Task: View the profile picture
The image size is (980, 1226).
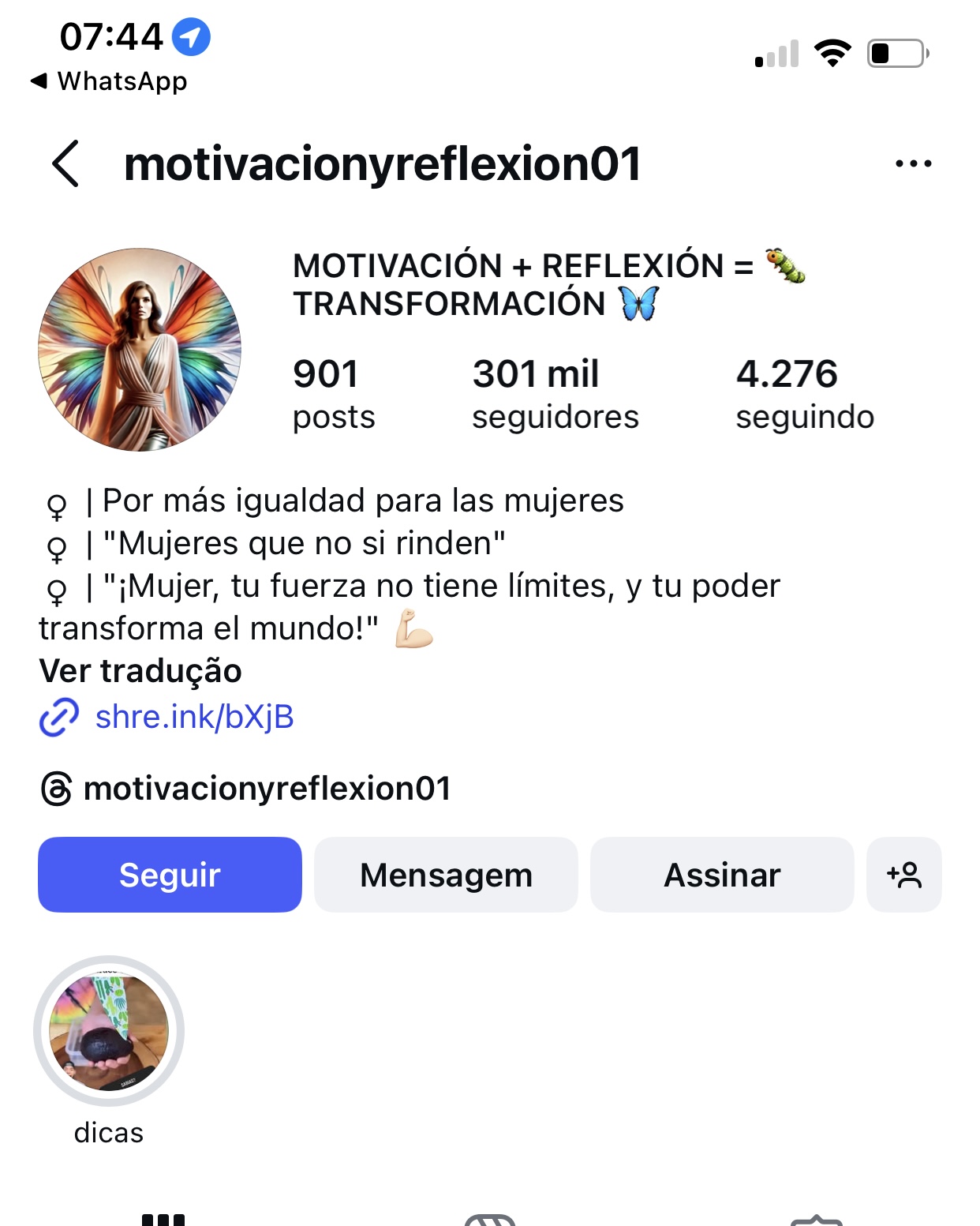Action: (140, 350)
